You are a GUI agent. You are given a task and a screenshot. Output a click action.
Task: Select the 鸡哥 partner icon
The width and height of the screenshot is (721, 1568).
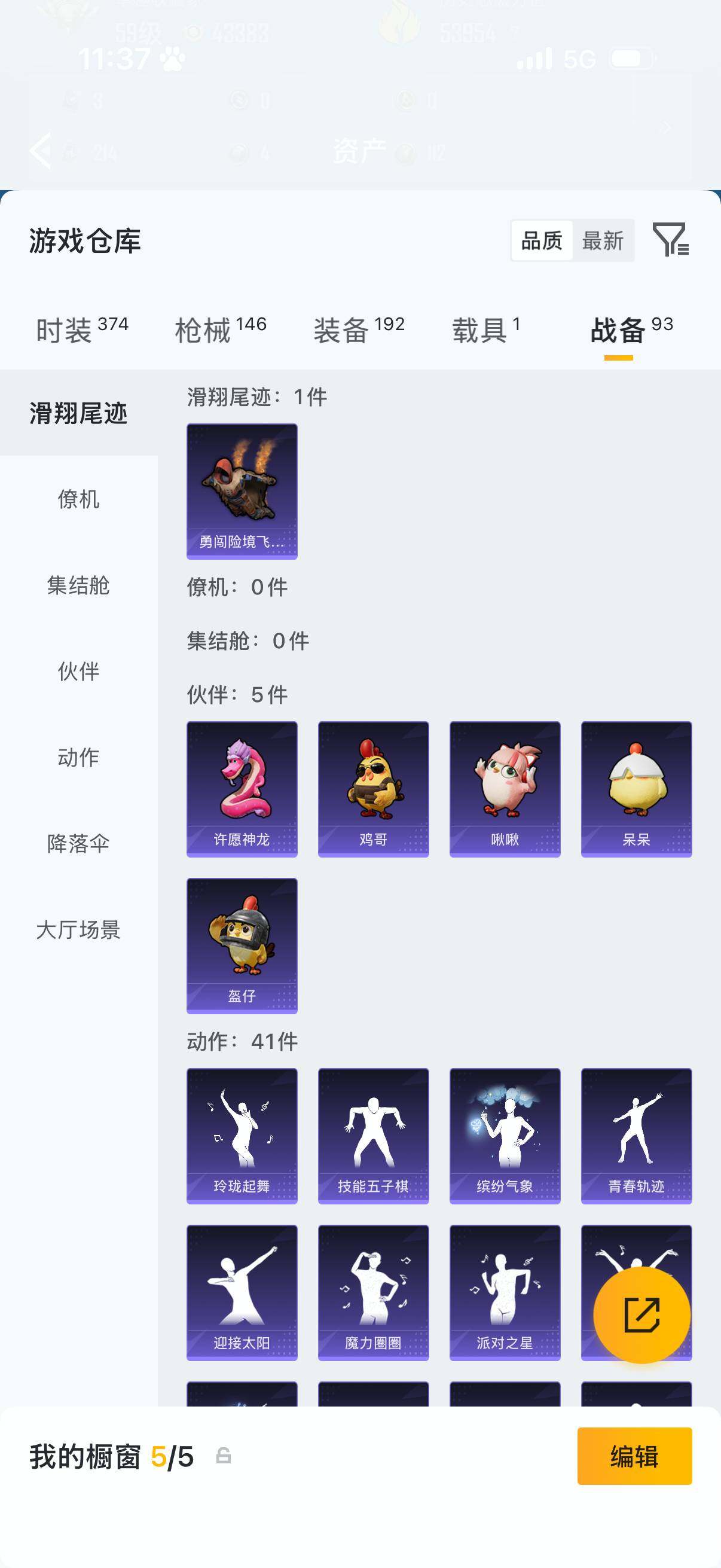[x=373, y=787]
